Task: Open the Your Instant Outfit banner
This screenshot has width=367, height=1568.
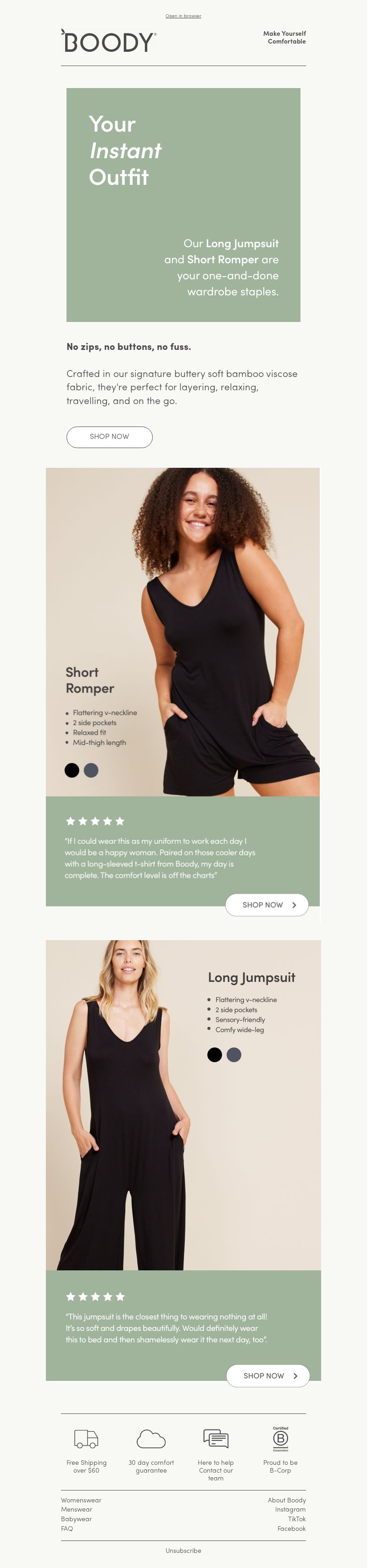Action: tap(183, 205)
